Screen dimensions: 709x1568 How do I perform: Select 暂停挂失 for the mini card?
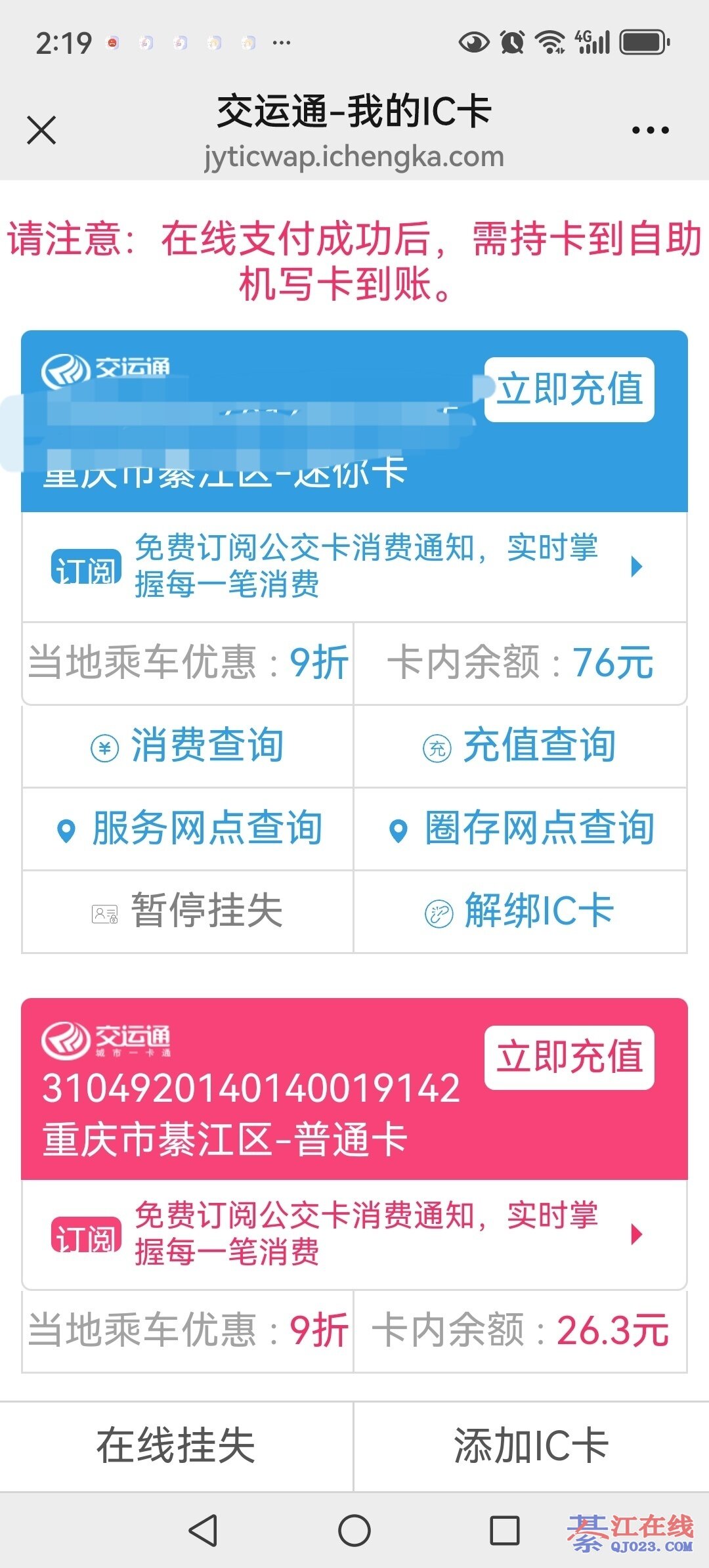188,911
